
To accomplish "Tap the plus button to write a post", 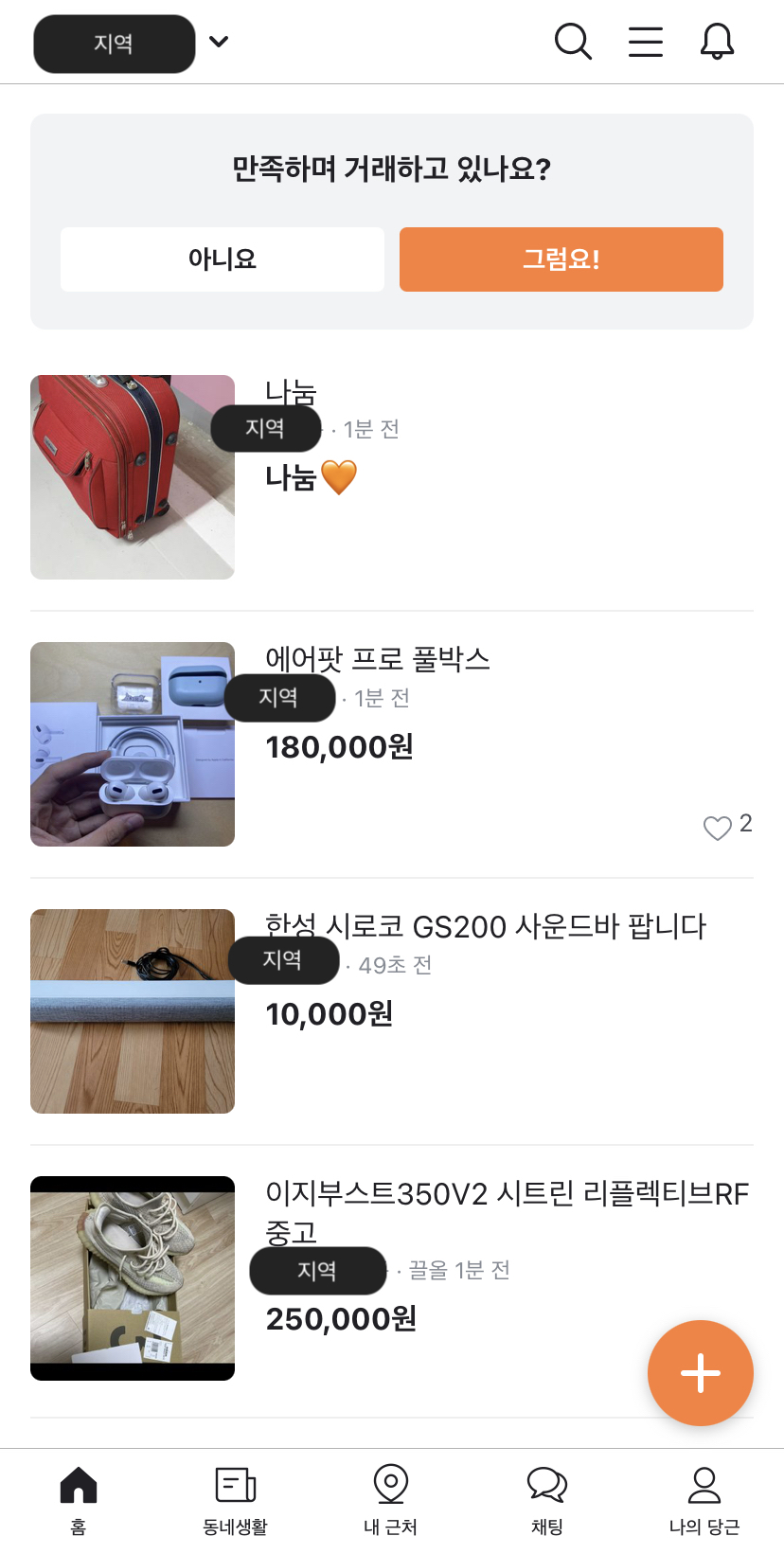I will 701,1373.
